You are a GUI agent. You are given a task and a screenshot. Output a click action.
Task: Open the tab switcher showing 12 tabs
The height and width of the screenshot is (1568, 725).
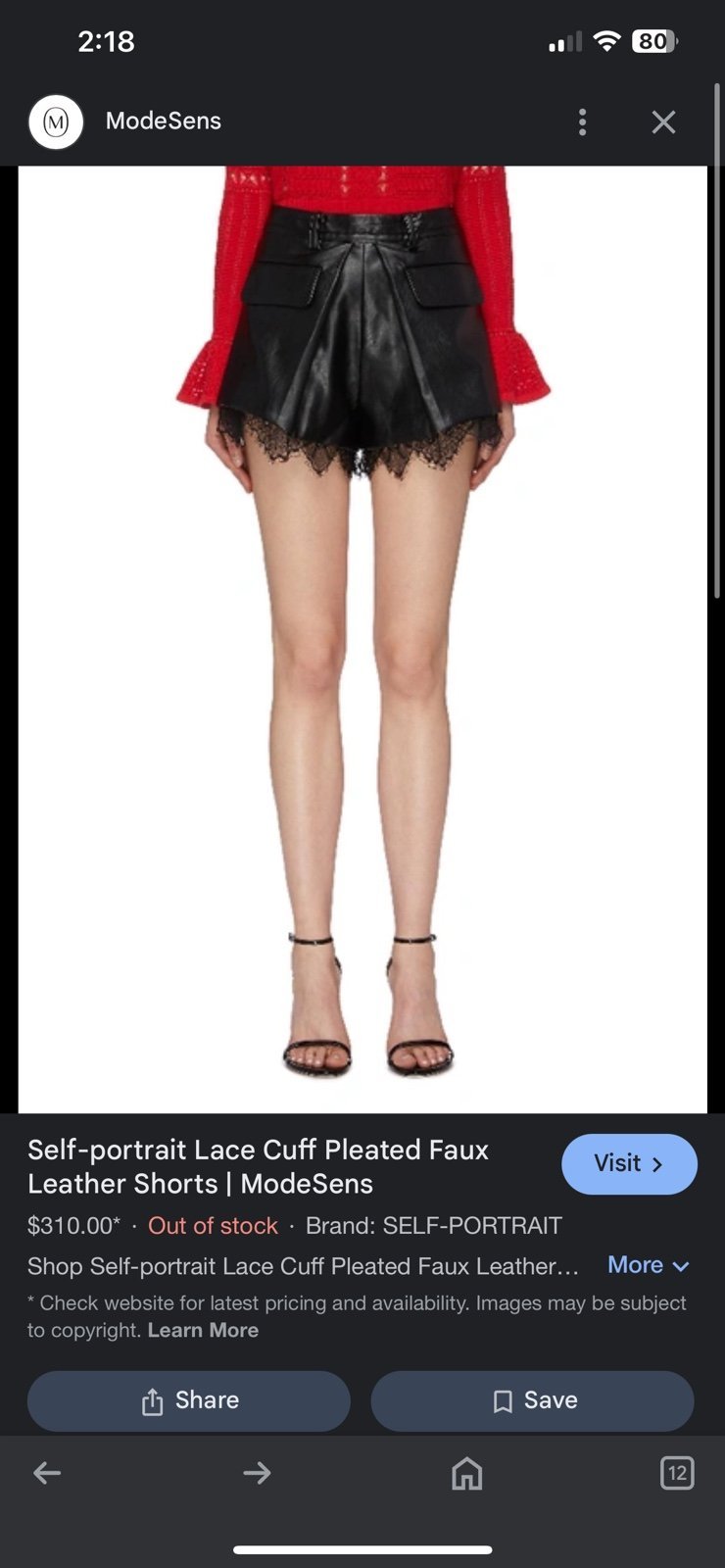pyautogui.click(x=677, y=1472)
